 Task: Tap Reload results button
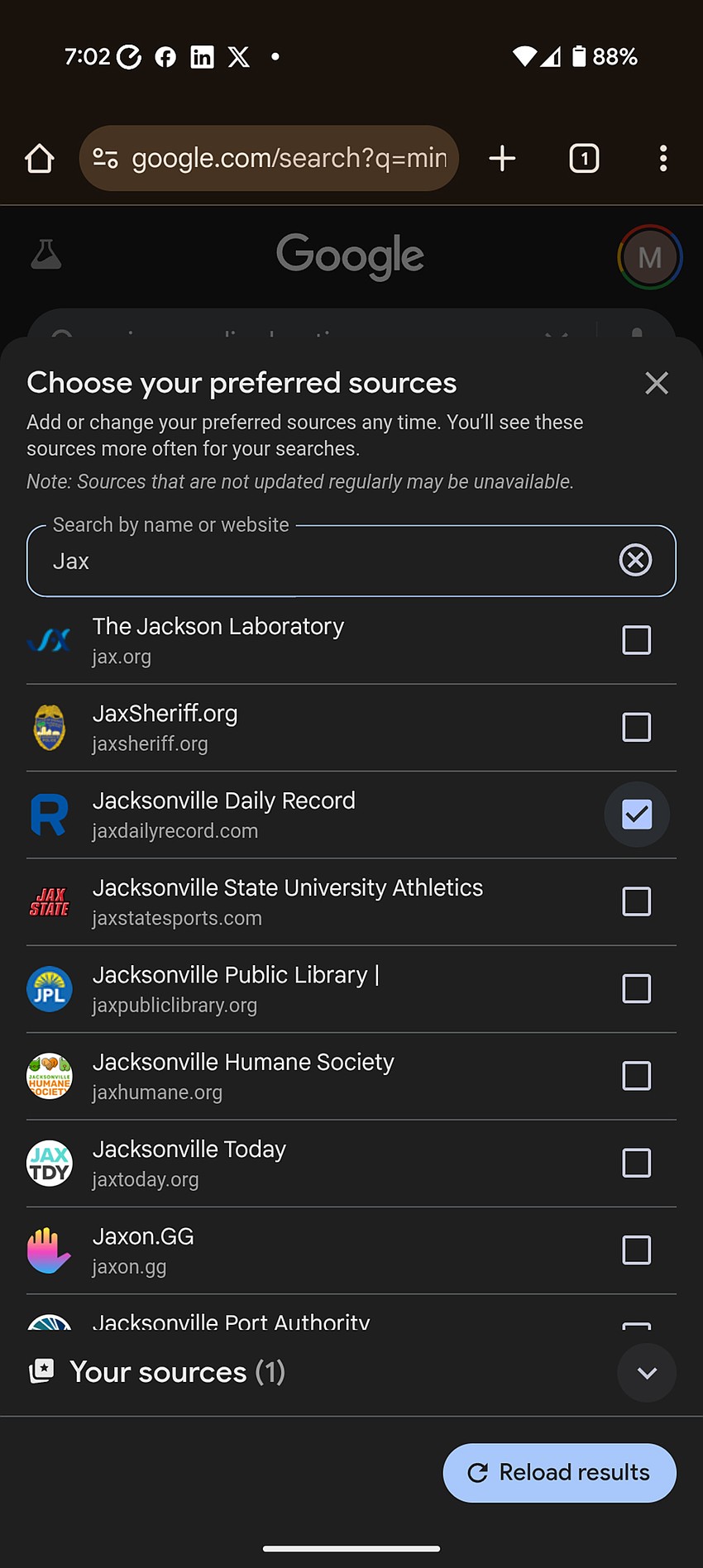560,1473
